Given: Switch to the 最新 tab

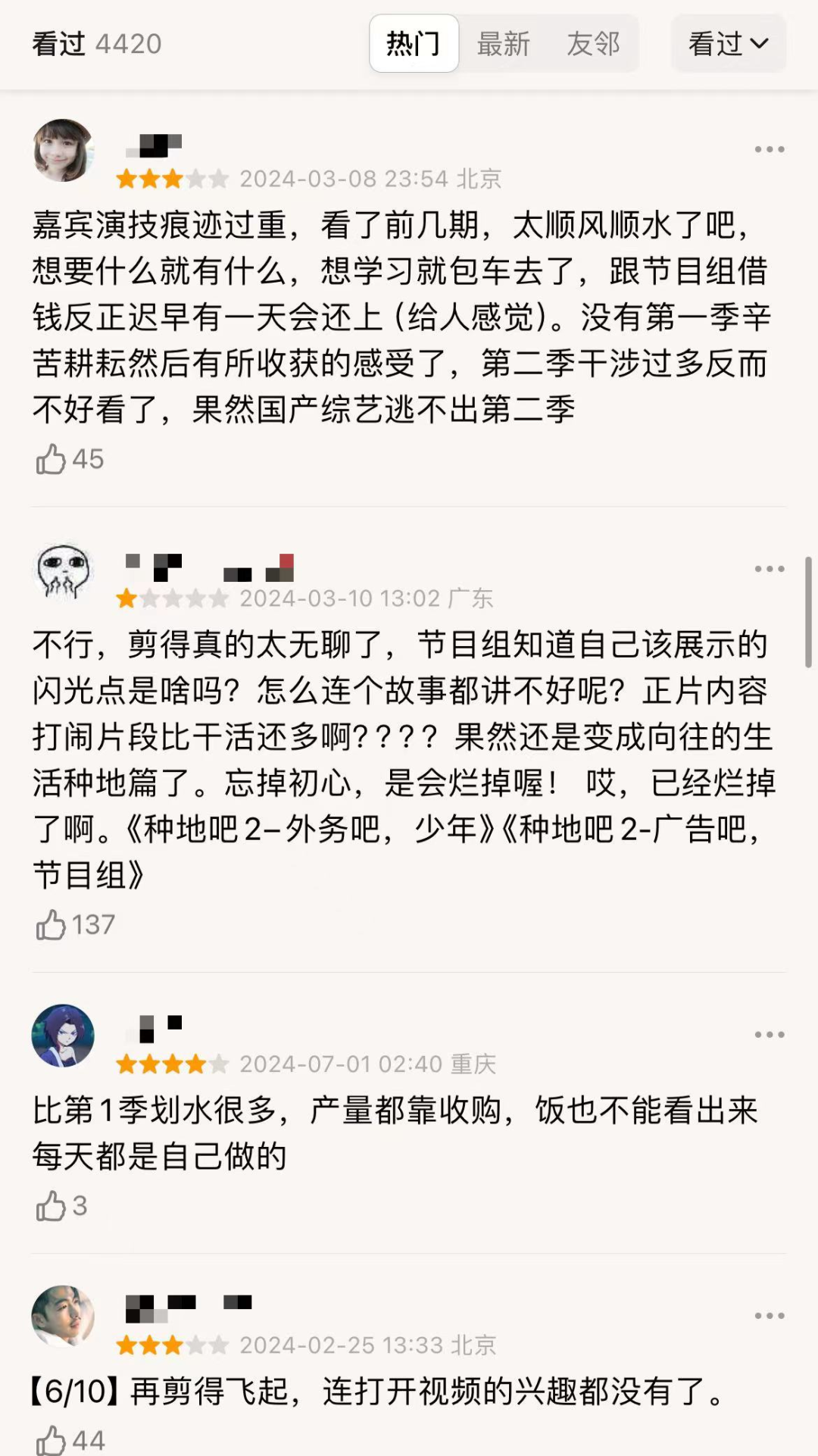Looking at the screenshot, I should coord(503,44).
